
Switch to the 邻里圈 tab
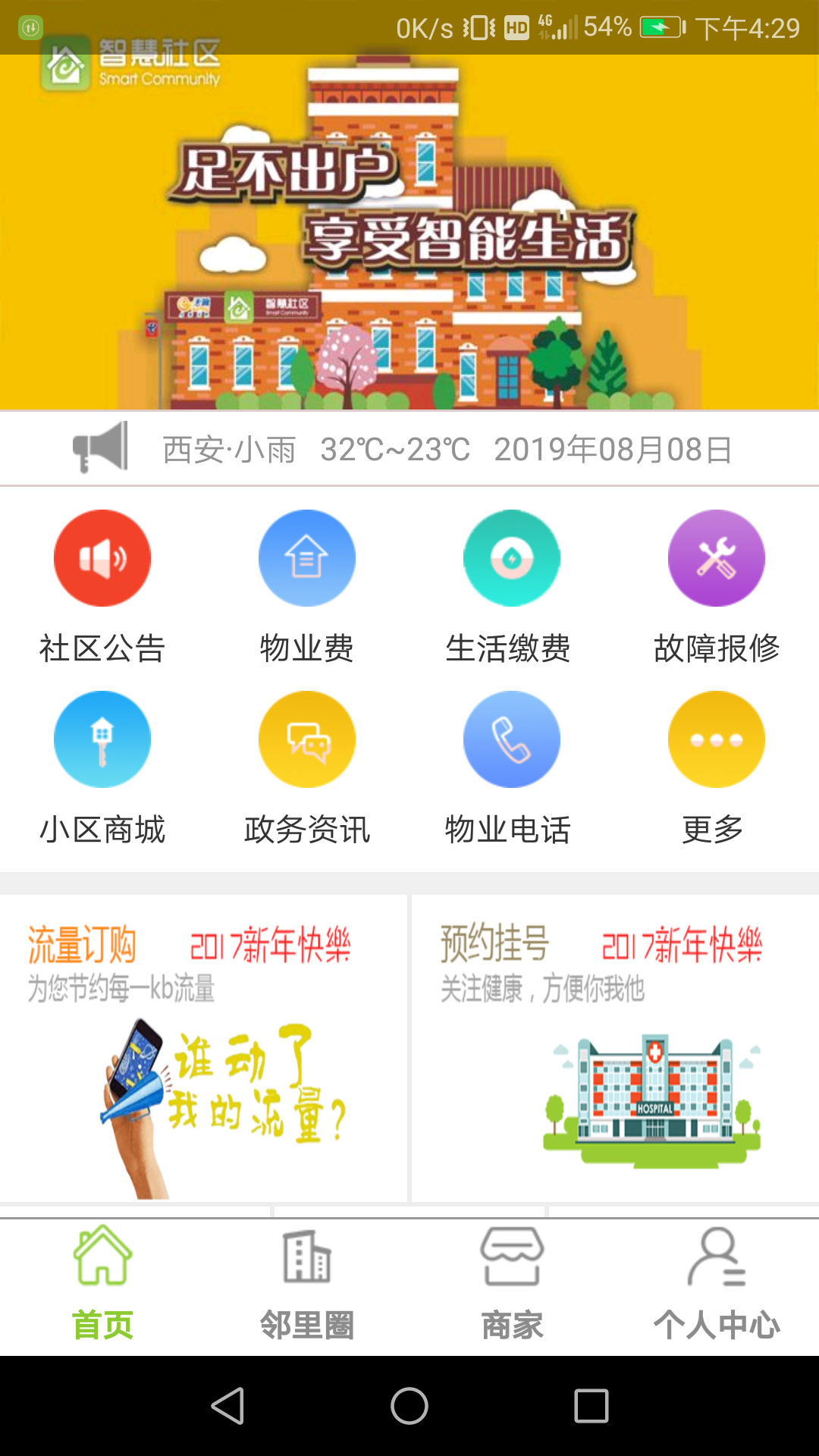307,1288
